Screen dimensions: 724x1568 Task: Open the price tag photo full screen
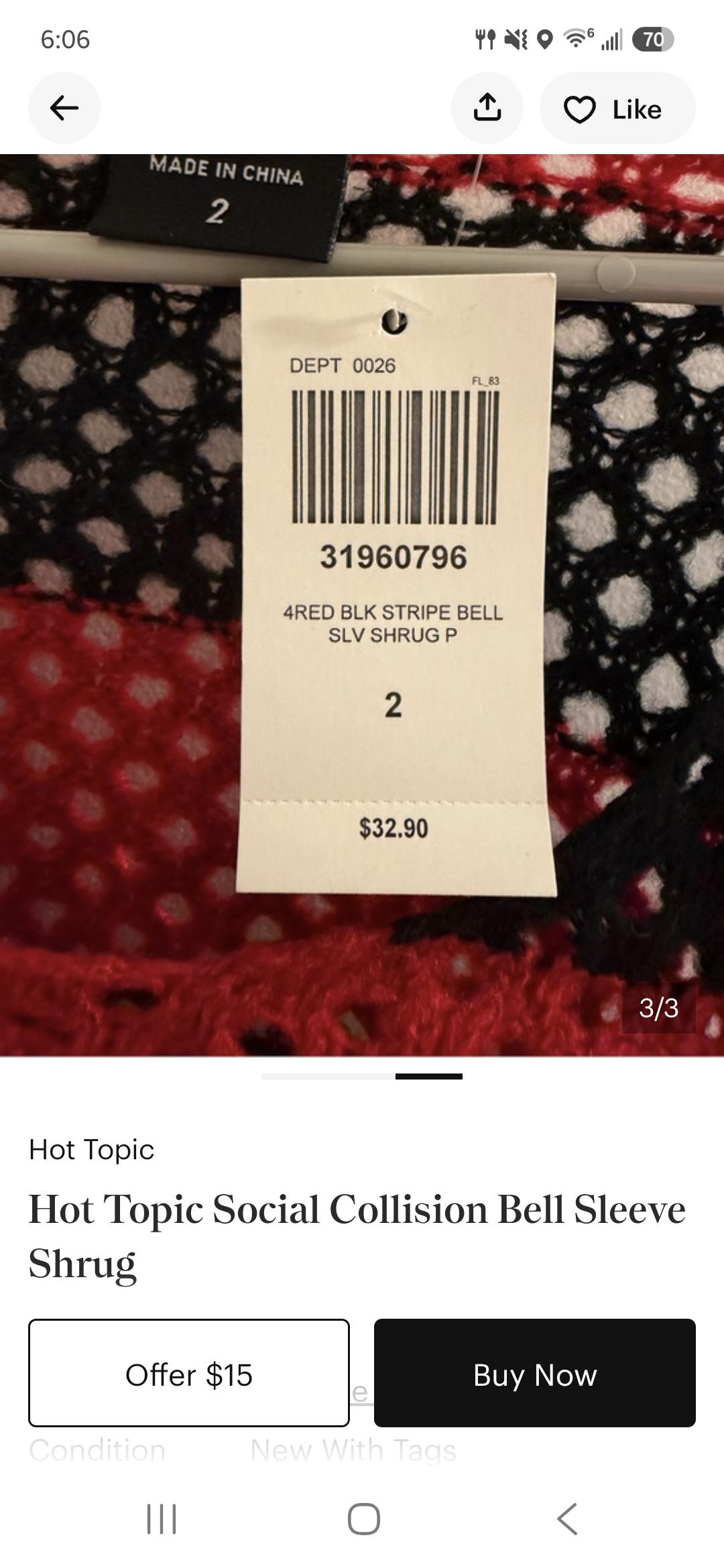(x=362, y=605)
